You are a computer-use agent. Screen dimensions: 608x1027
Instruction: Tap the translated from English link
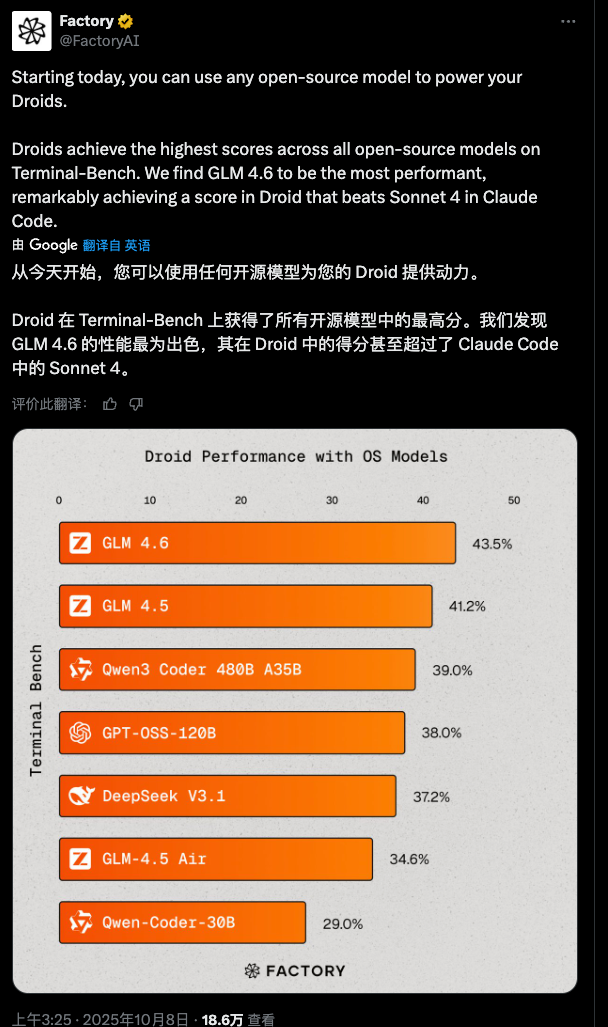click(x=117, y=245)
